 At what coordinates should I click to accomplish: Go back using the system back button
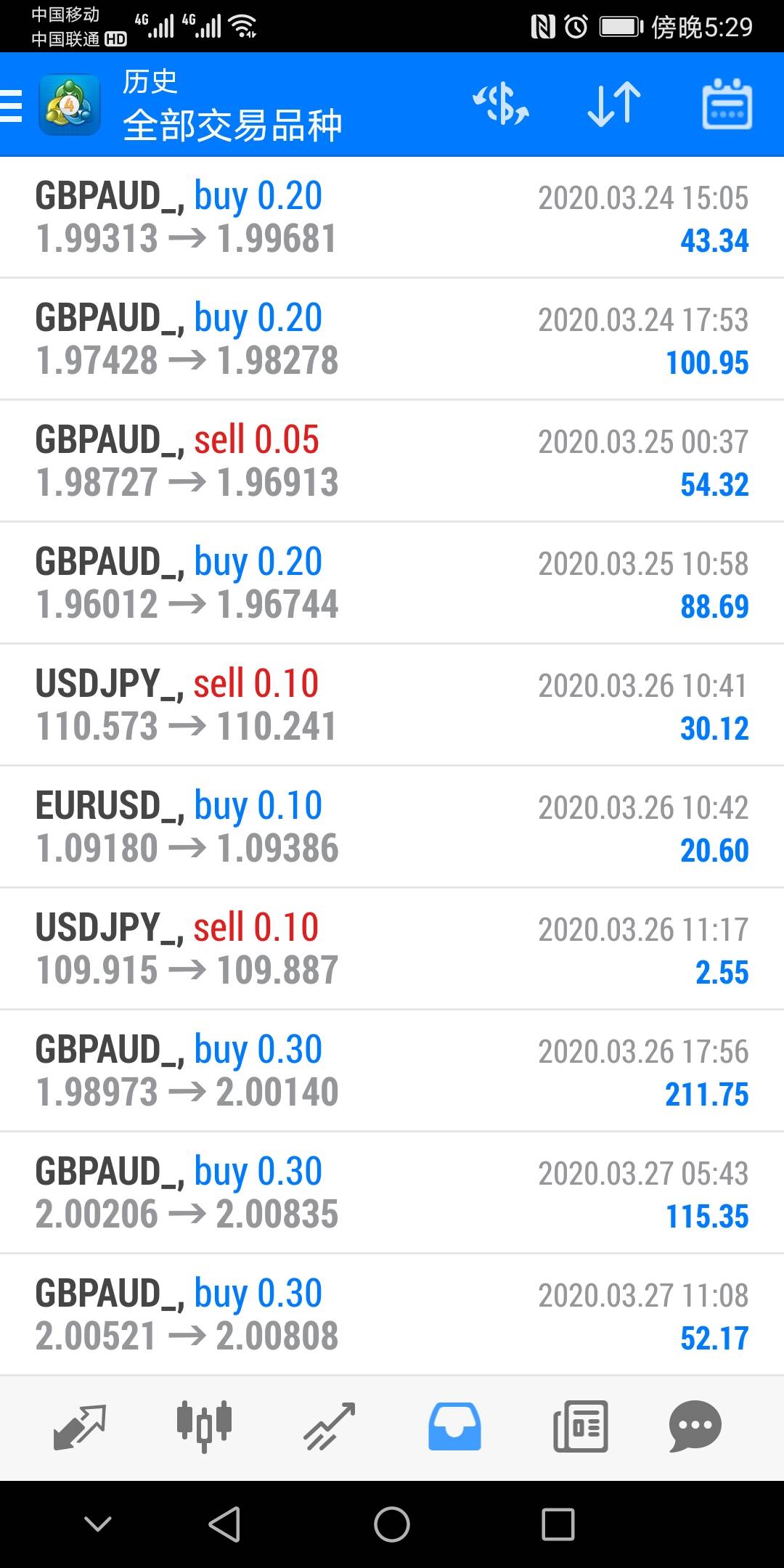(224, 1524)
